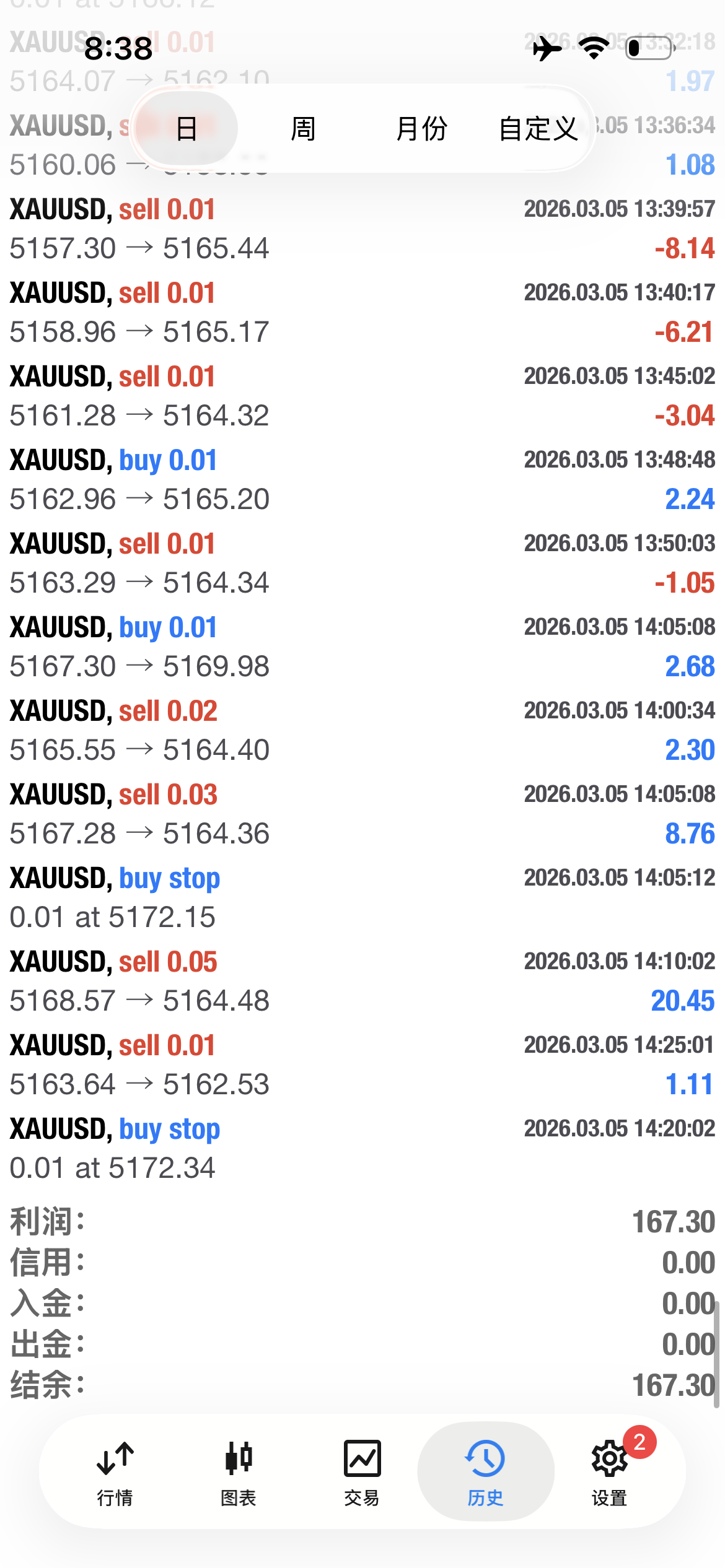Screen dimensions: 725x1568
Task: Open buy 0.01 trade with 2.68 profit
Action: click(362, 647)
